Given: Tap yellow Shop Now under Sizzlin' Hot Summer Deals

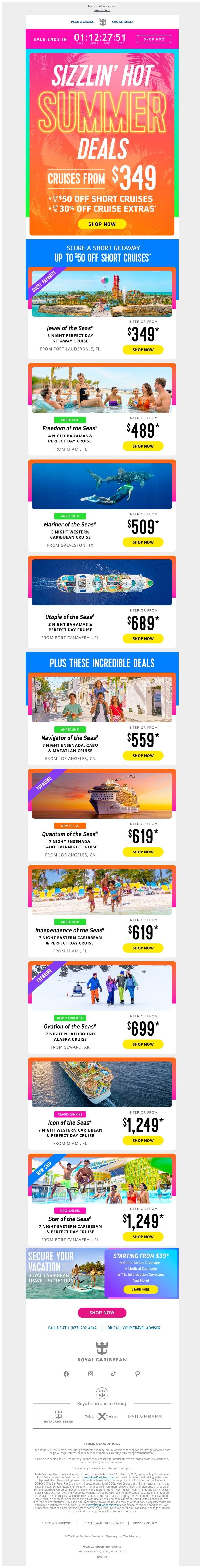Looking at the screenshot, I should (102, 224).
